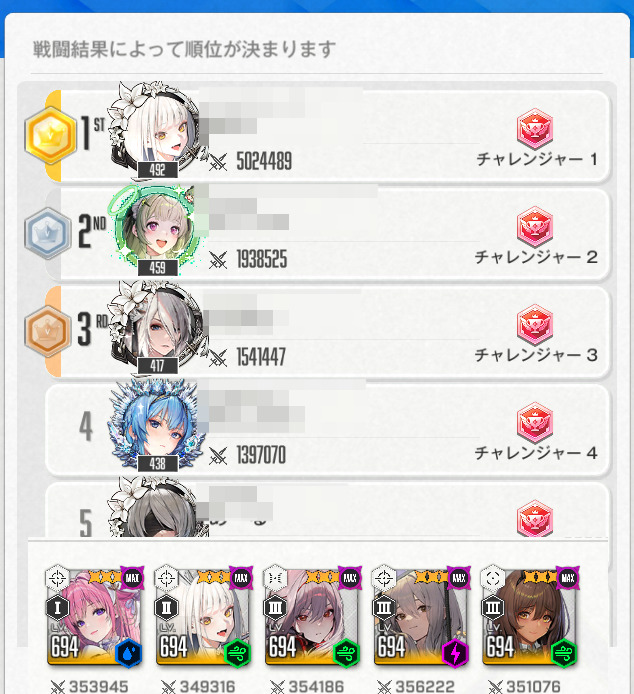Screen dimensions: 634x694
Task: Select the gray-haired unit card, power 356222
Action: (422, 616)
